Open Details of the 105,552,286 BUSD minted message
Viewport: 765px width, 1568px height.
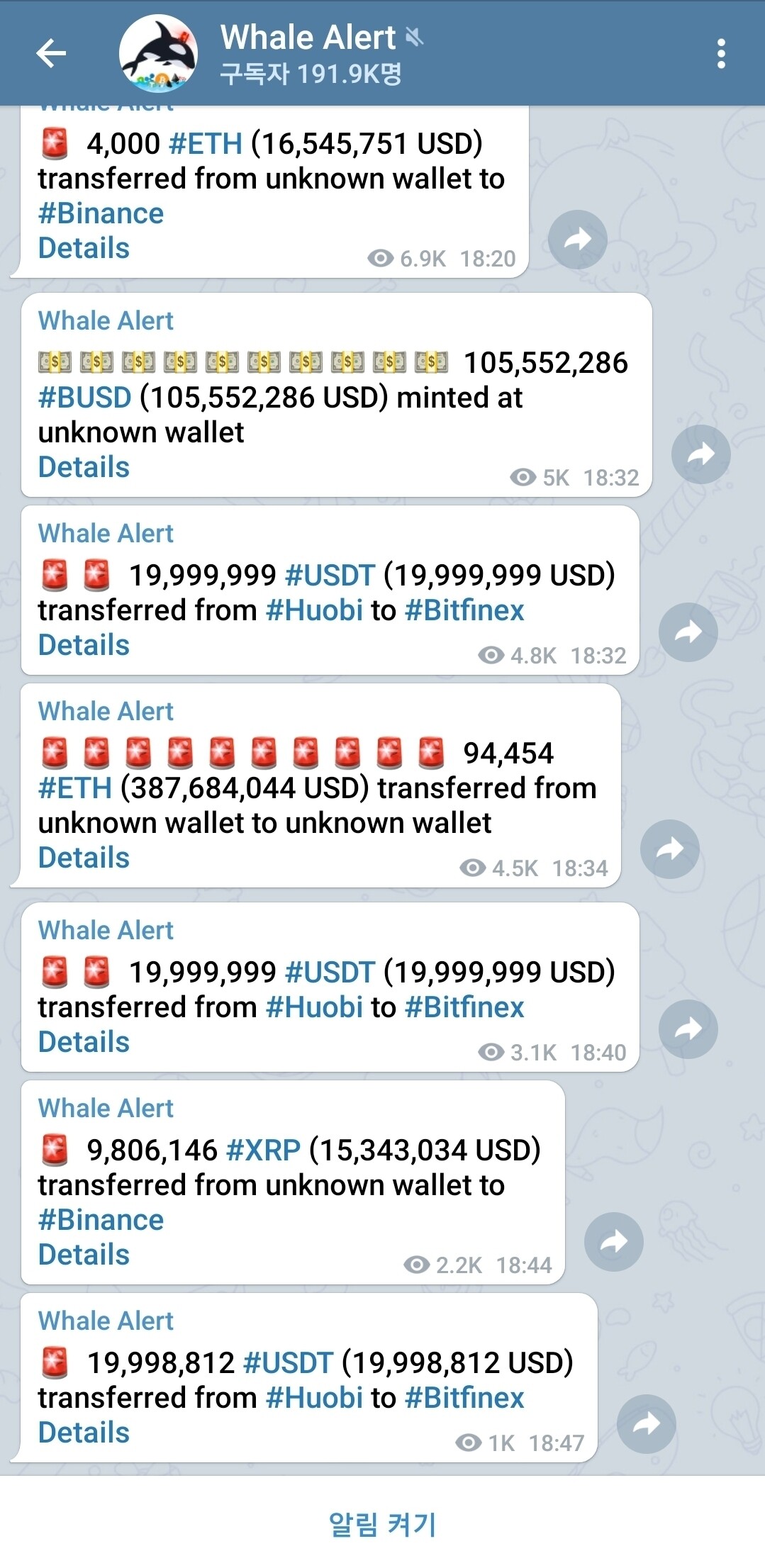pos(84,467)
